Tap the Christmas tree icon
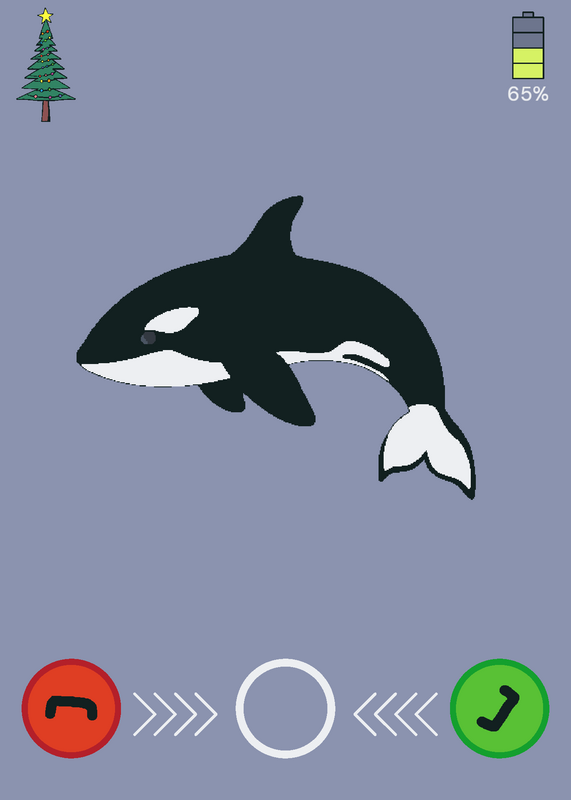The width and height of the screenshot is (571, 800). coord(46,65)
